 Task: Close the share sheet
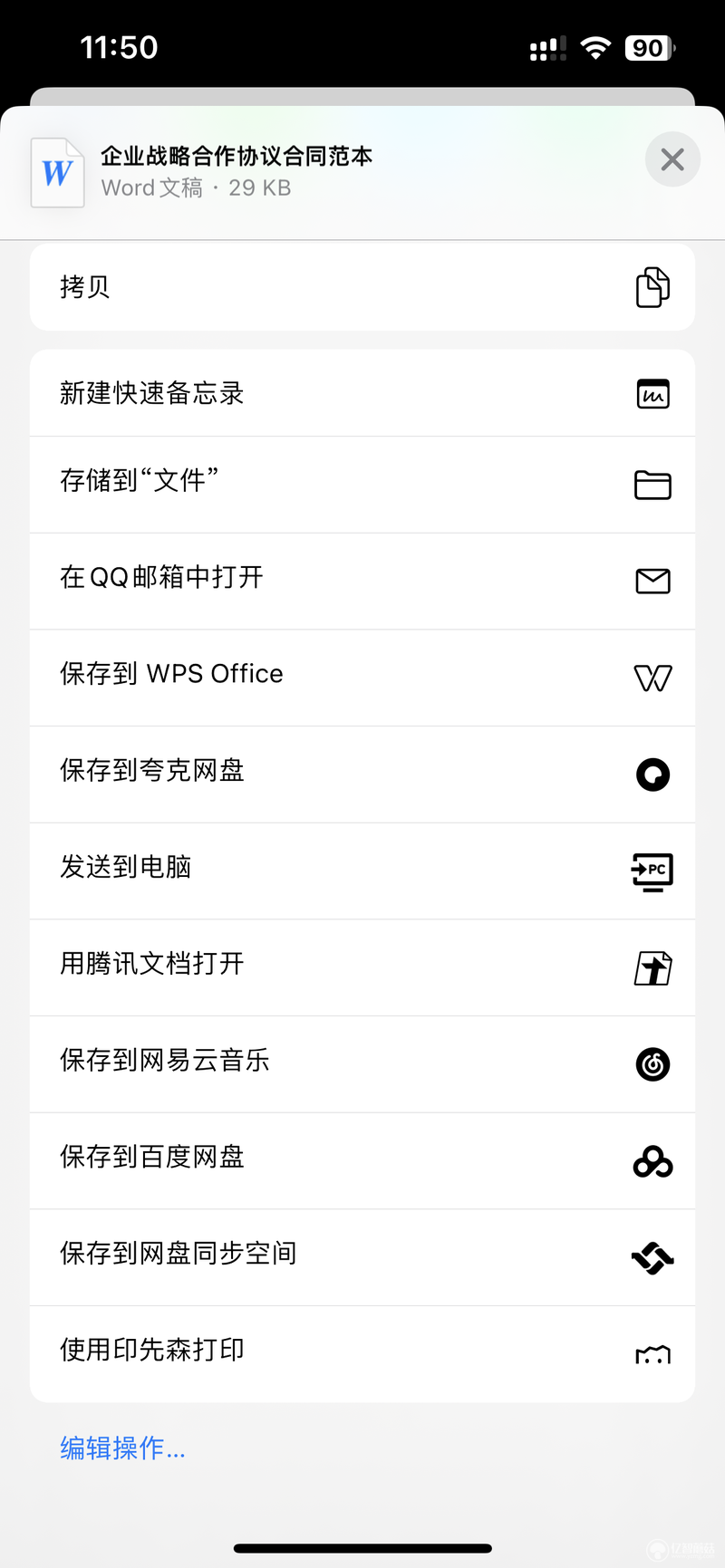tap(672, 159)
